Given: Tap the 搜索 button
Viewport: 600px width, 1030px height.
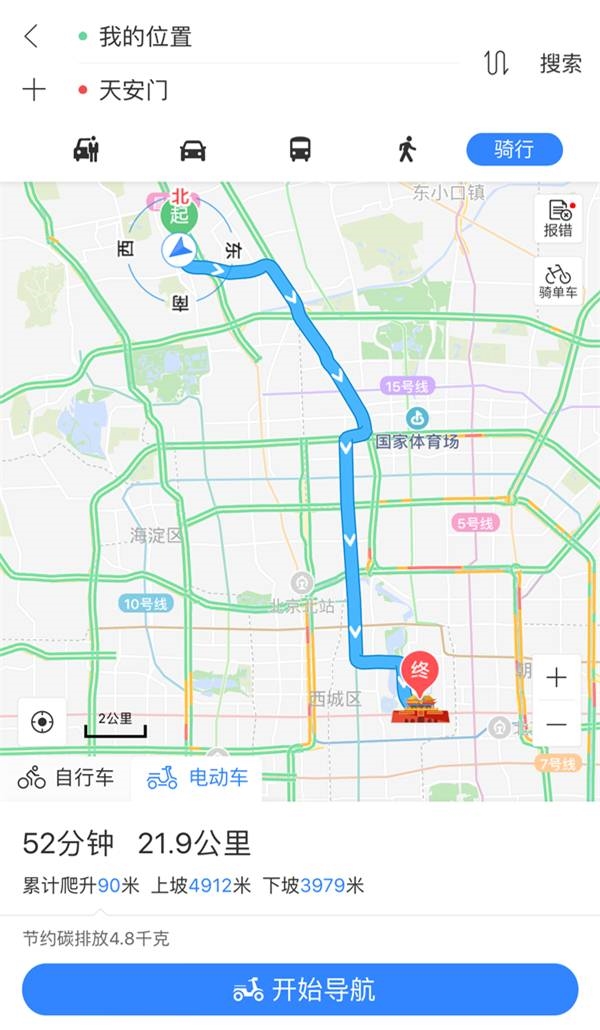Looking at the screenshot, I should point(560,64).
